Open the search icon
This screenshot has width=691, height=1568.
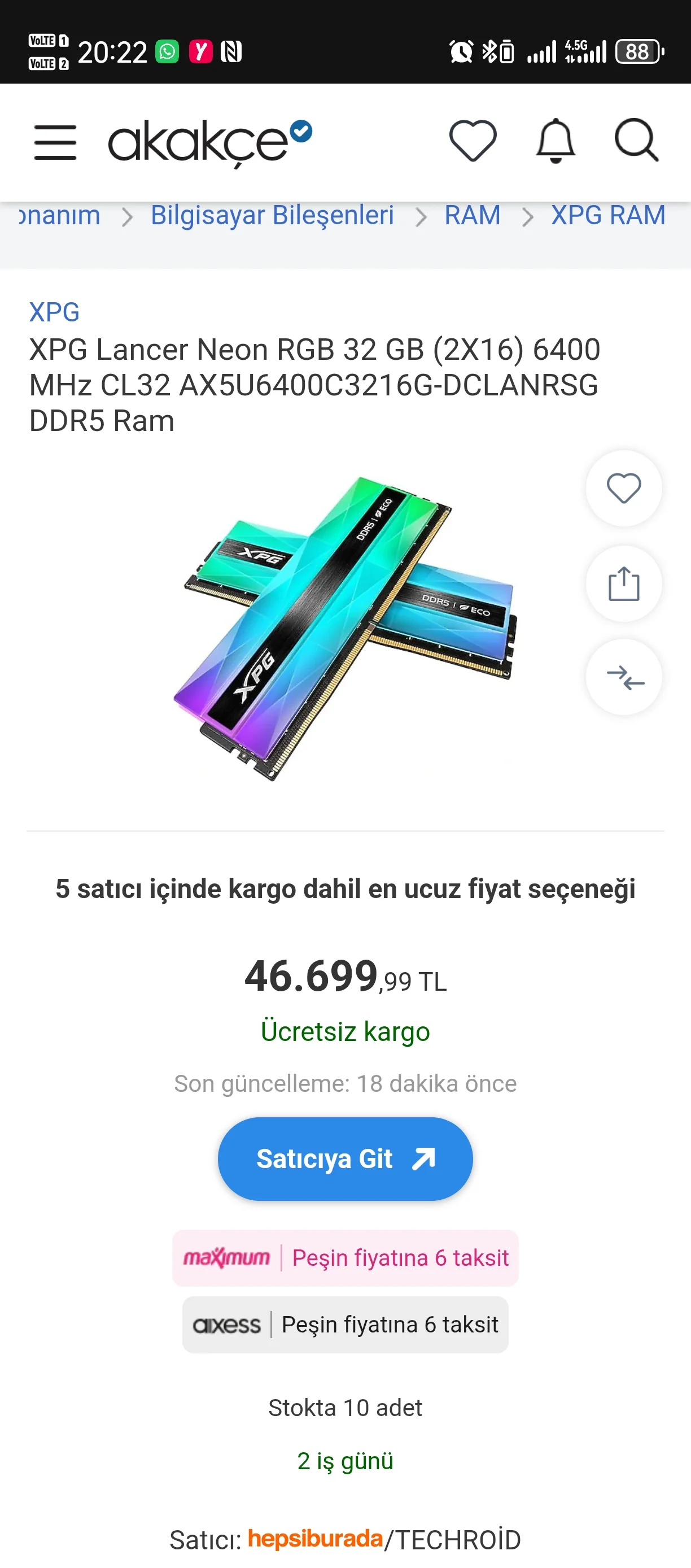coord(636,141)
